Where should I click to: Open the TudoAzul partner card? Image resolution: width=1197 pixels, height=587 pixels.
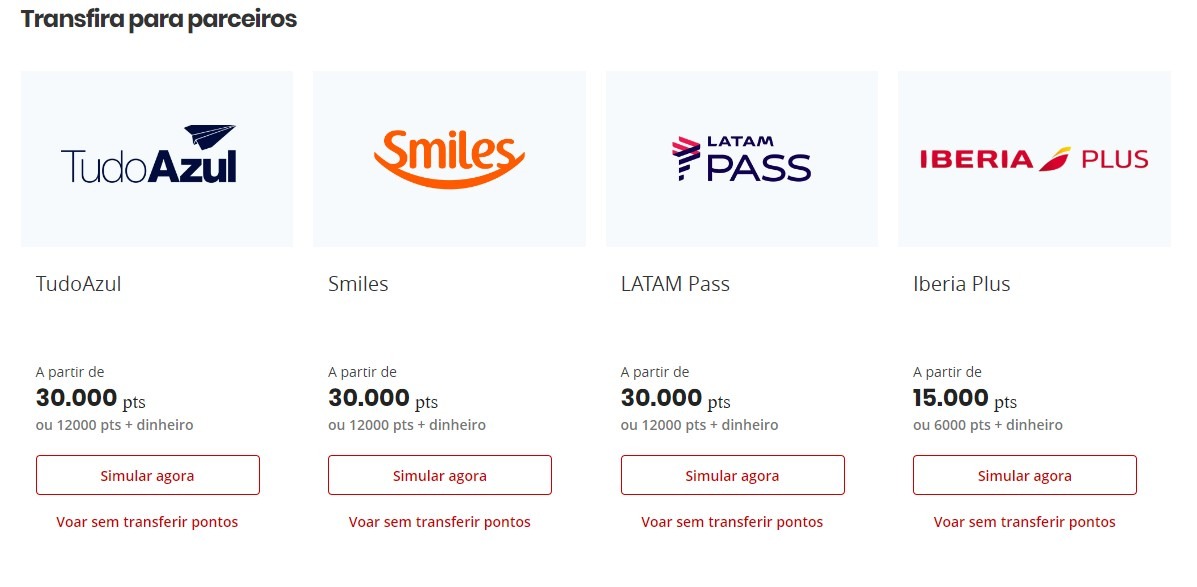click(157, 160)
